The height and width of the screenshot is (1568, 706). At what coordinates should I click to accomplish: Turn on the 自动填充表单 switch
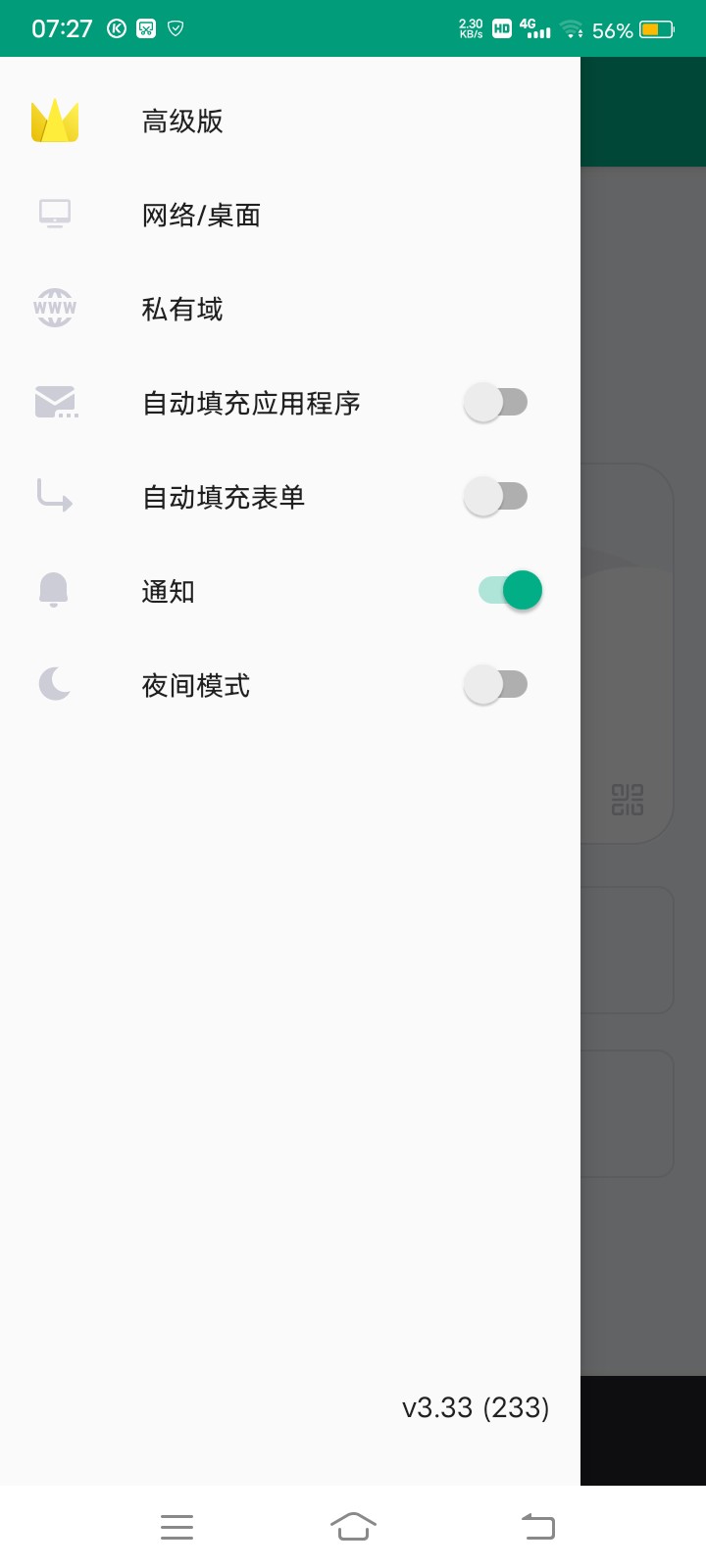(x=497, y=496)
